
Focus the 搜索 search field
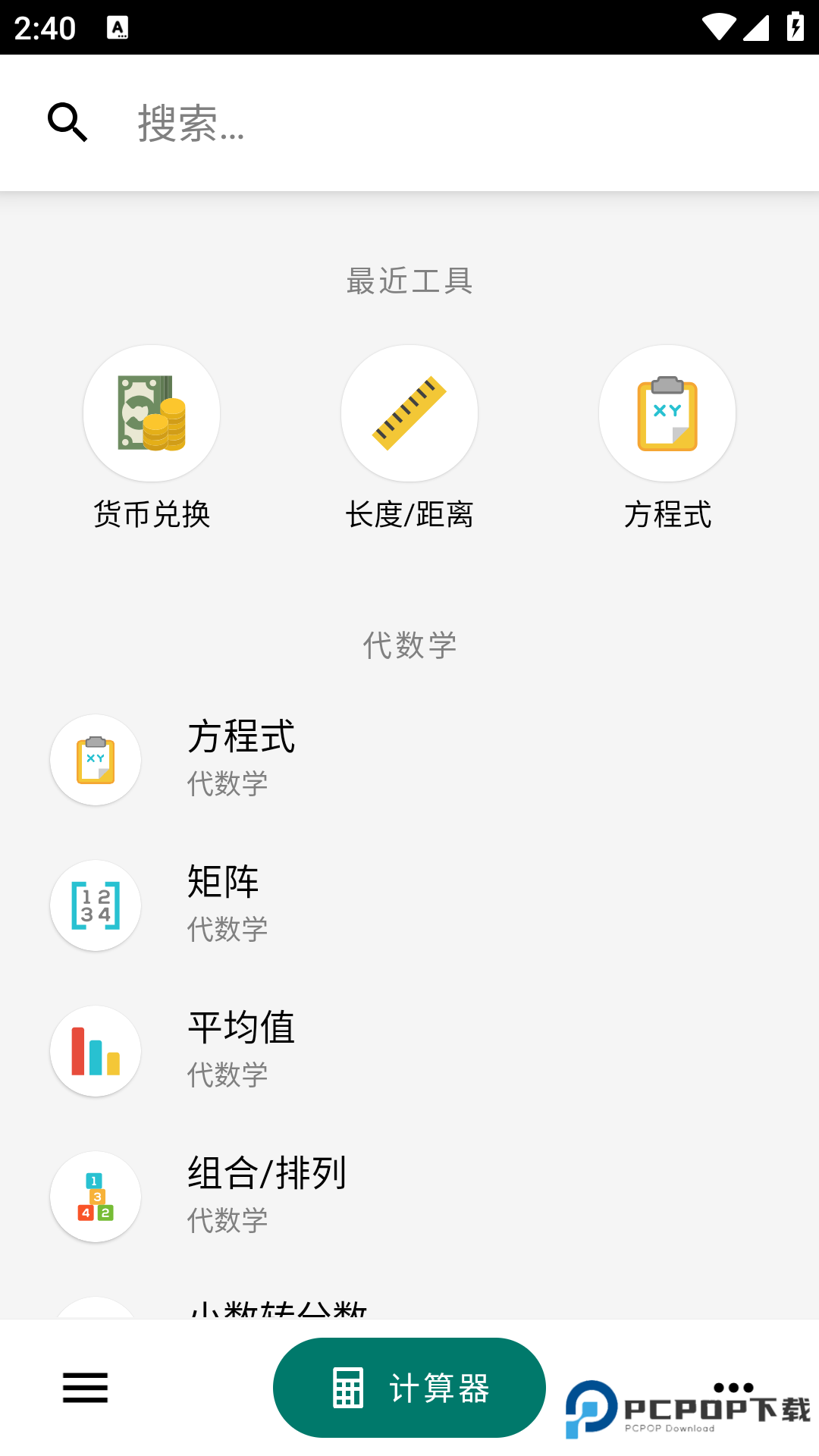(x=455, y=123)
